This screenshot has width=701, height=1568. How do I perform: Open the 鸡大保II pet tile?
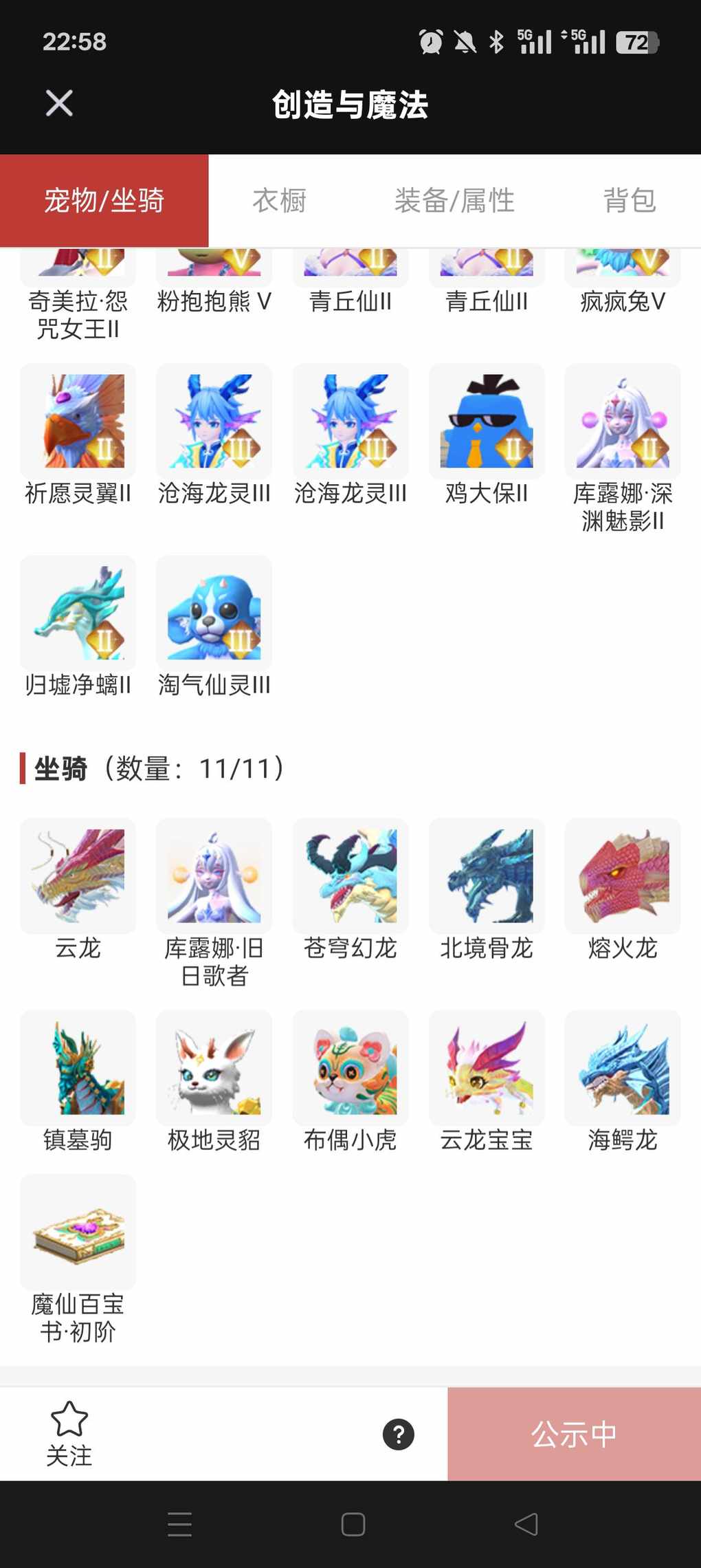coord(487,422)
